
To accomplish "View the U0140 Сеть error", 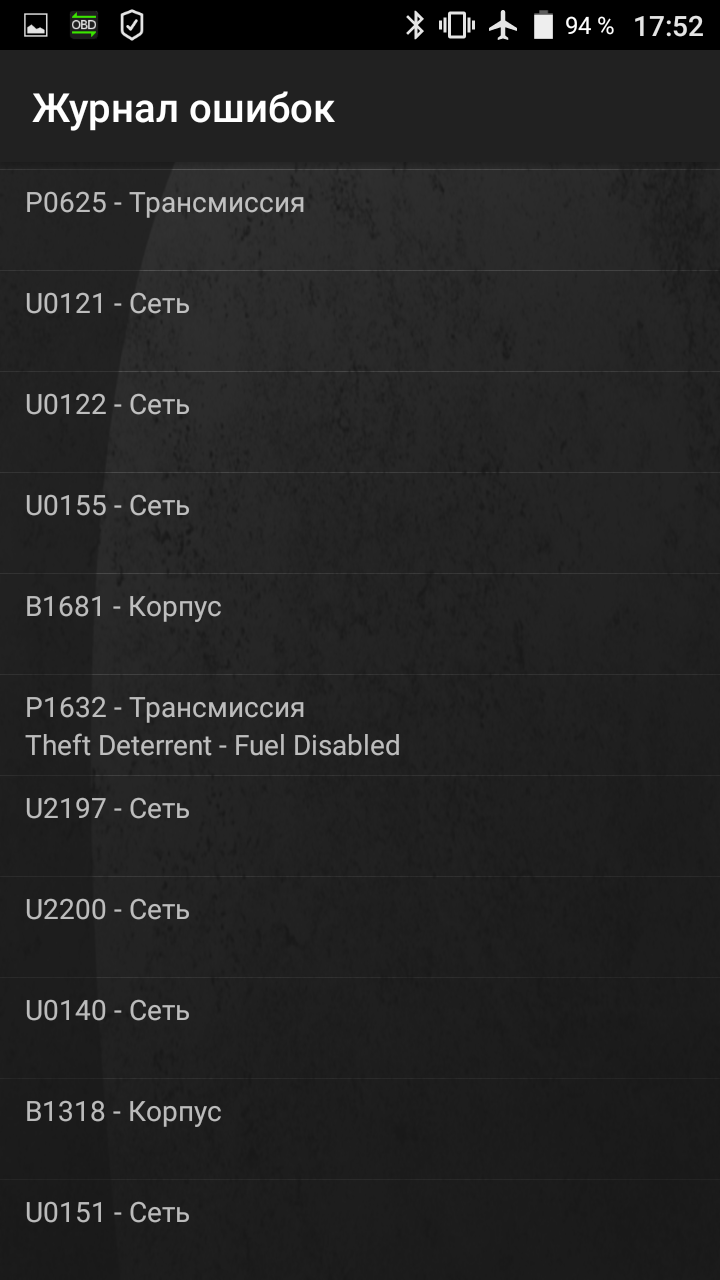I will [x=360, y=1028].
